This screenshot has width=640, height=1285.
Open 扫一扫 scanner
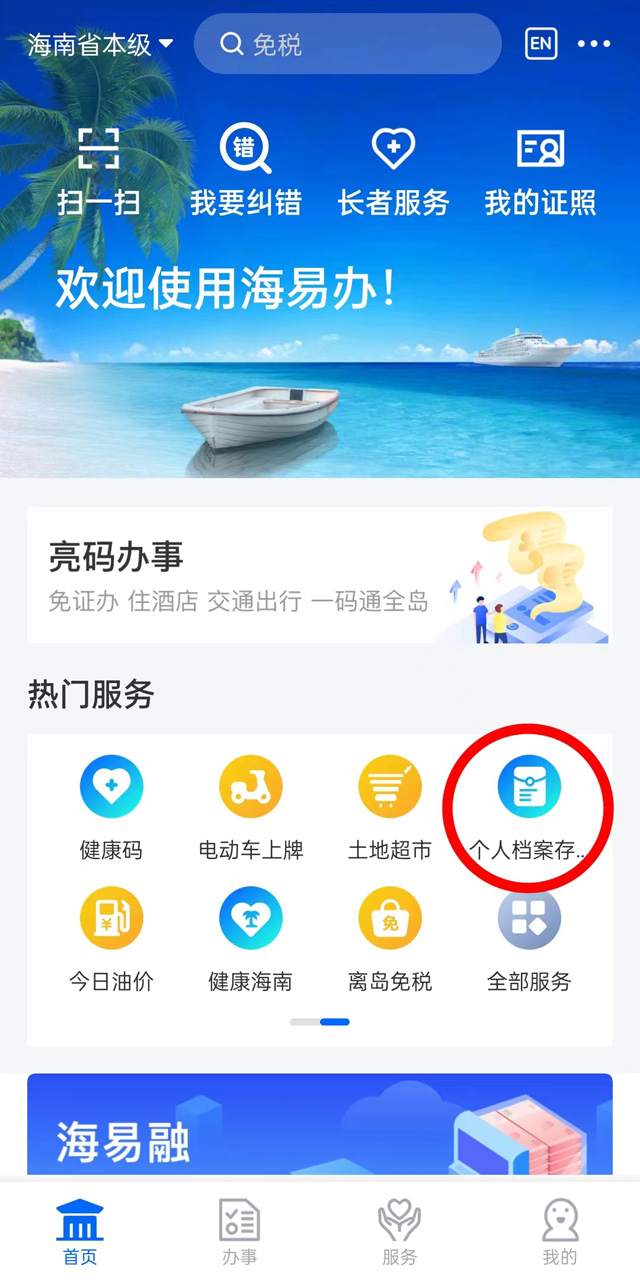[99, 170]
